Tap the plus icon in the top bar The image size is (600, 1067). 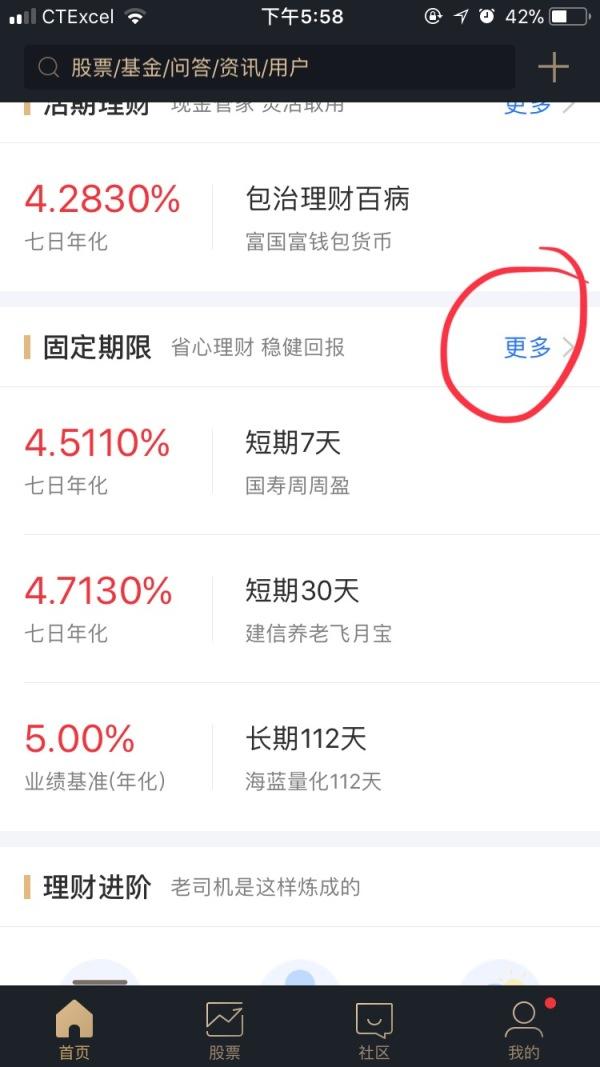tap(553, 67)
